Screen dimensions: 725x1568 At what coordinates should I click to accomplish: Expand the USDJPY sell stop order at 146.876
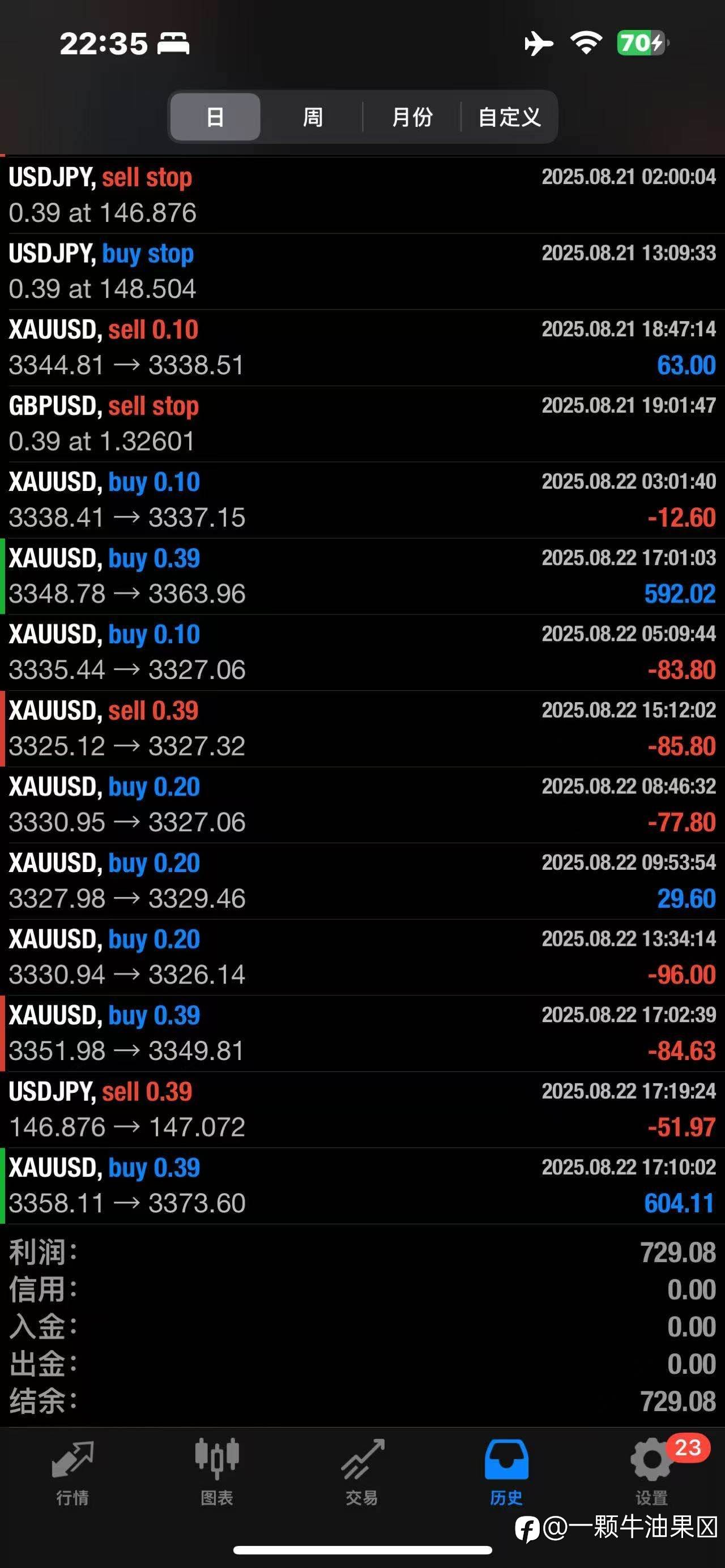click(x=362, y=195)
